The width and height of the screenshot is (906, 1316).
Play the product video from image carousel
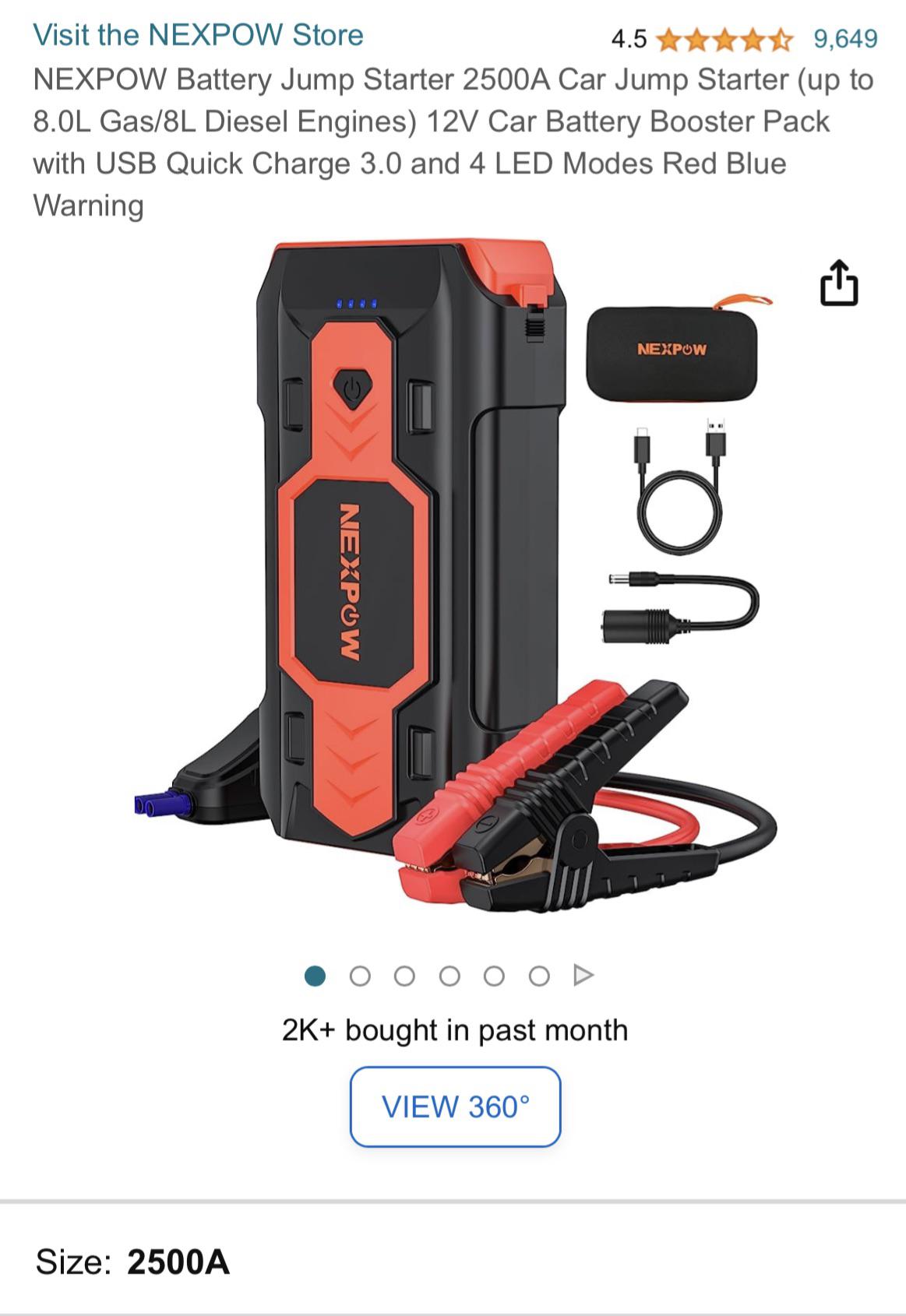583,975
